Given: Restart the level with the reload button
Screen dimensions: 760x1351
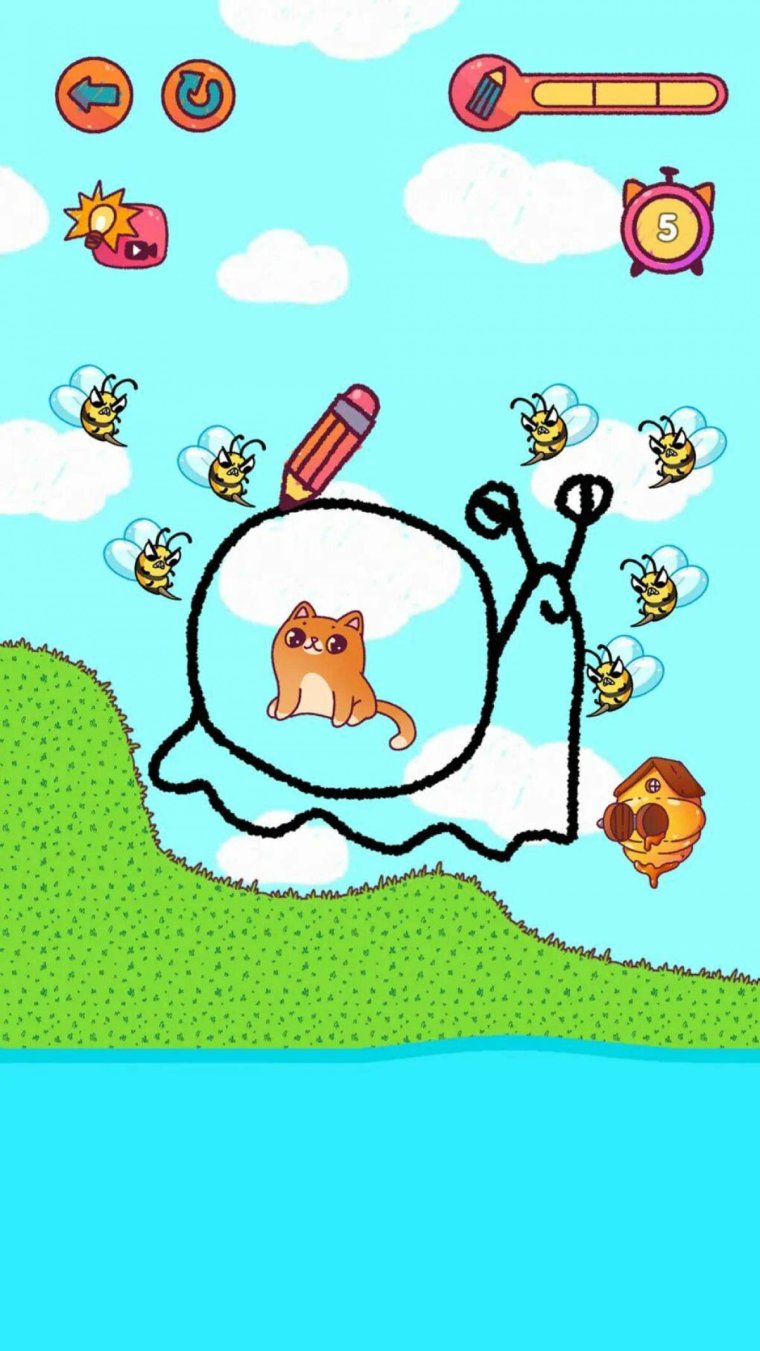Looking at the screenshot, I should click(x=198, y=95).
